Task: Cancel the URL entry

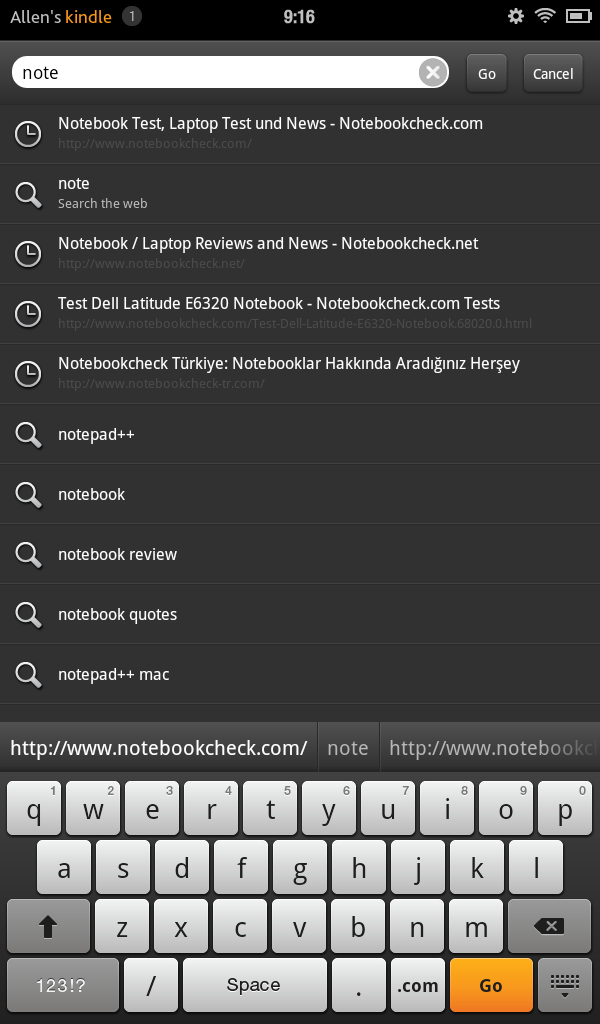Action: point(553,73)
